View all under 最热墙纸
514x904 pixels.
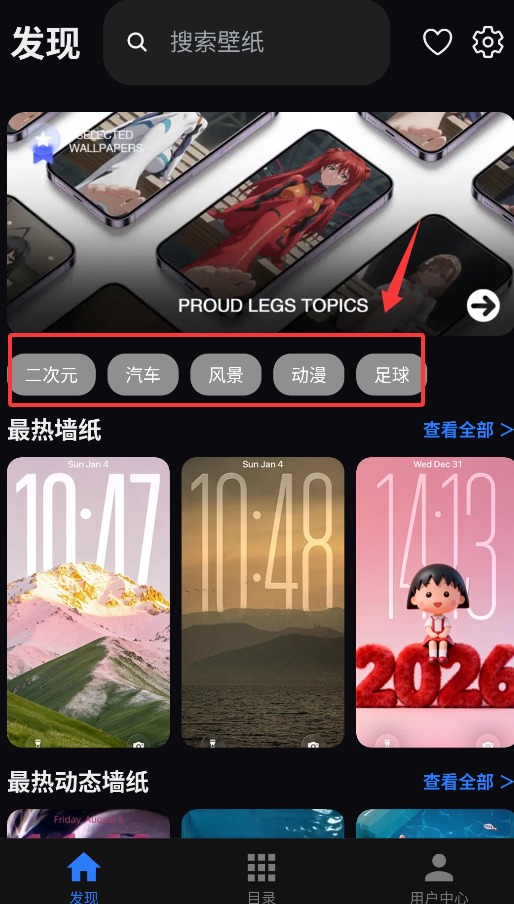pos(468,430)
